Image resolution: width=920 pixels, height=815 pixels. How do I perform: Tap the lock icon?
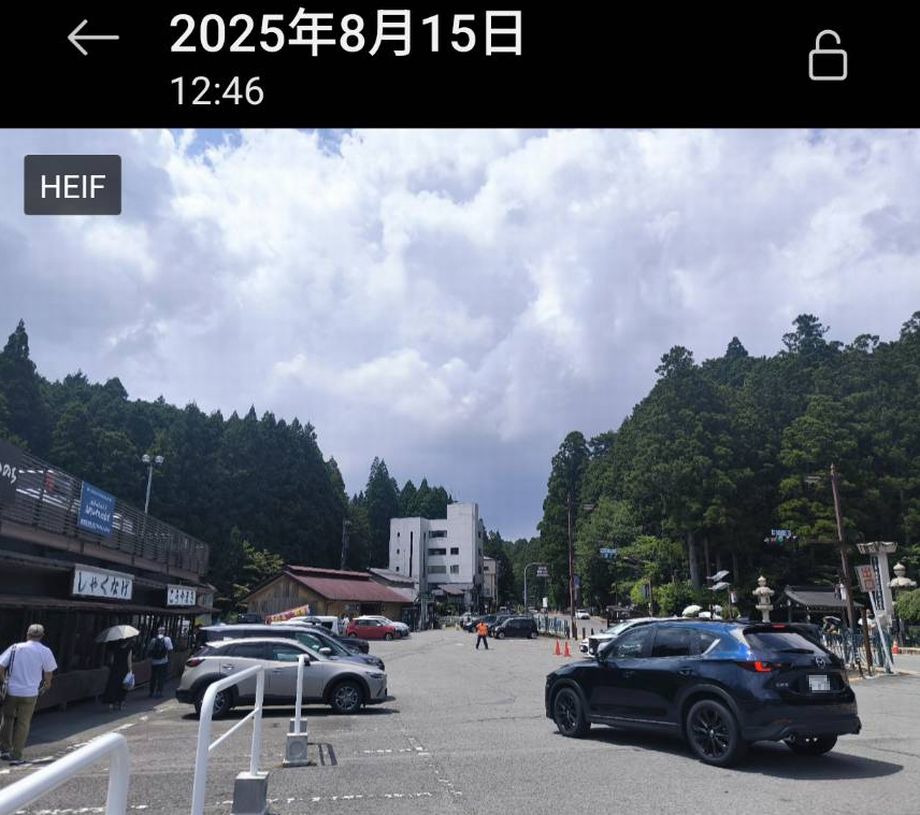click(827, 56)
